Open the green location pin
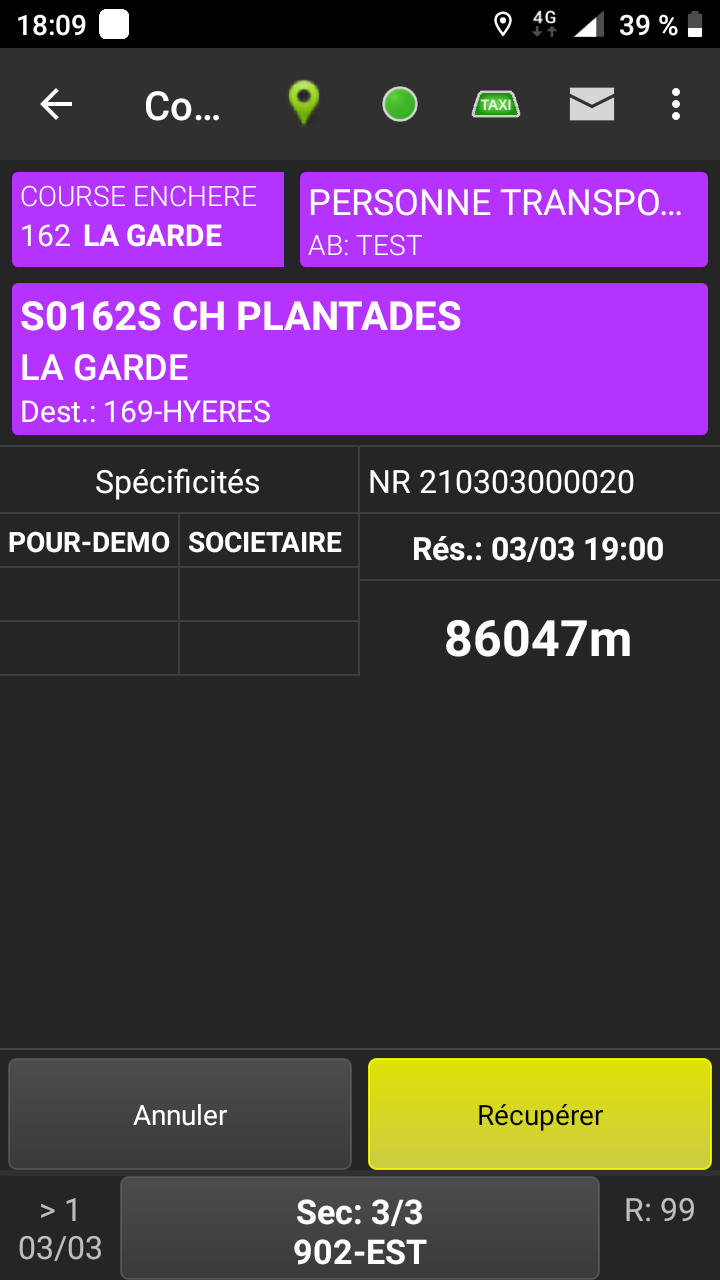Image resolution: width=720 pixels, height=1280 pixels. click(303, 104)
